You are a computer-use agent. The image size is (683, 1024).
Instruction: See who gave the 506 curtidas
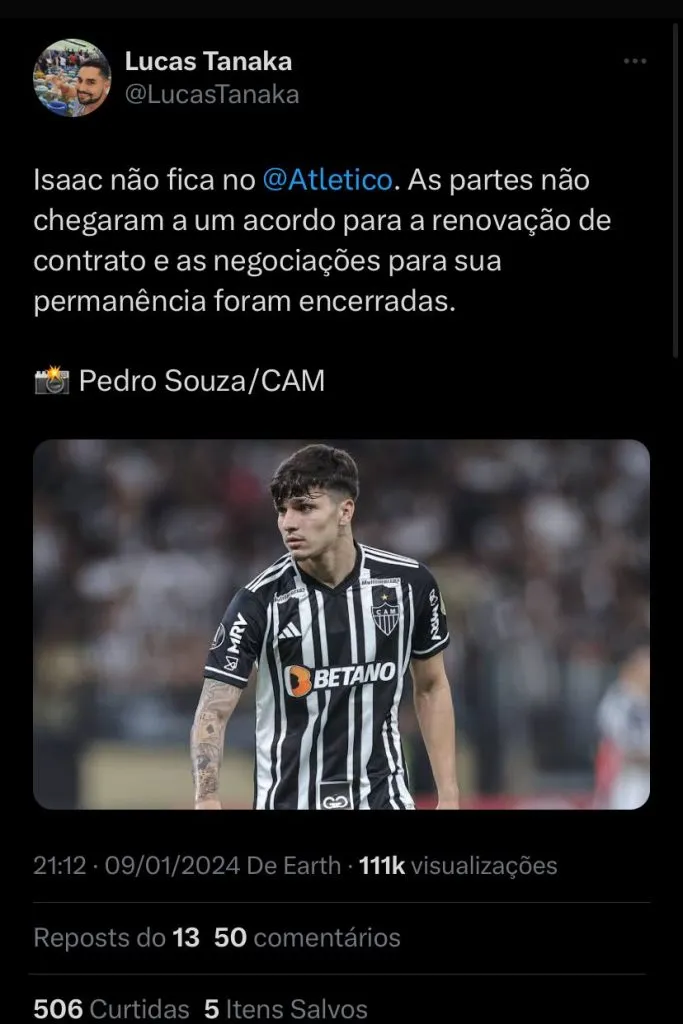point(111,1008)
